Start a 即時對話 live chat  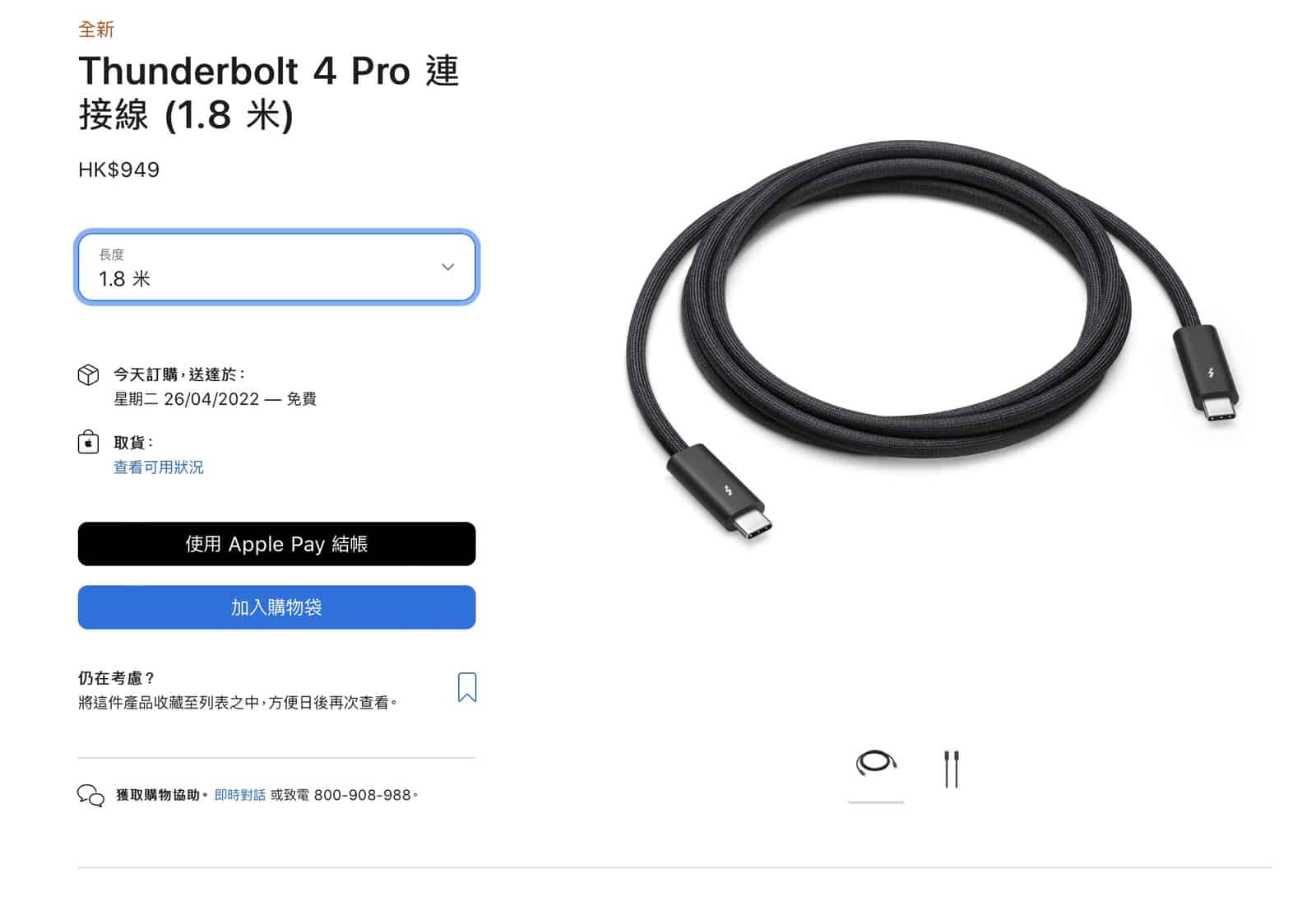click(239, 795)
